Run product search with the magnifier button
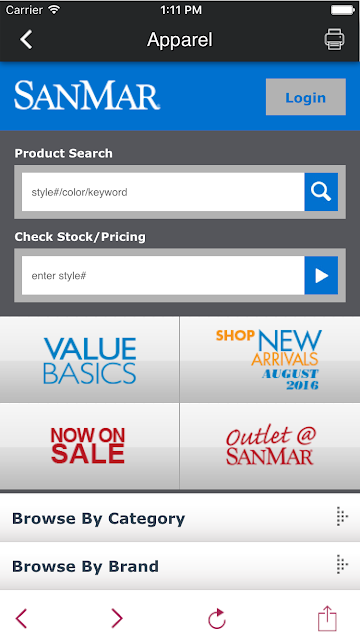The width and height of the screenshot is (360, 640). coord(321,192)
